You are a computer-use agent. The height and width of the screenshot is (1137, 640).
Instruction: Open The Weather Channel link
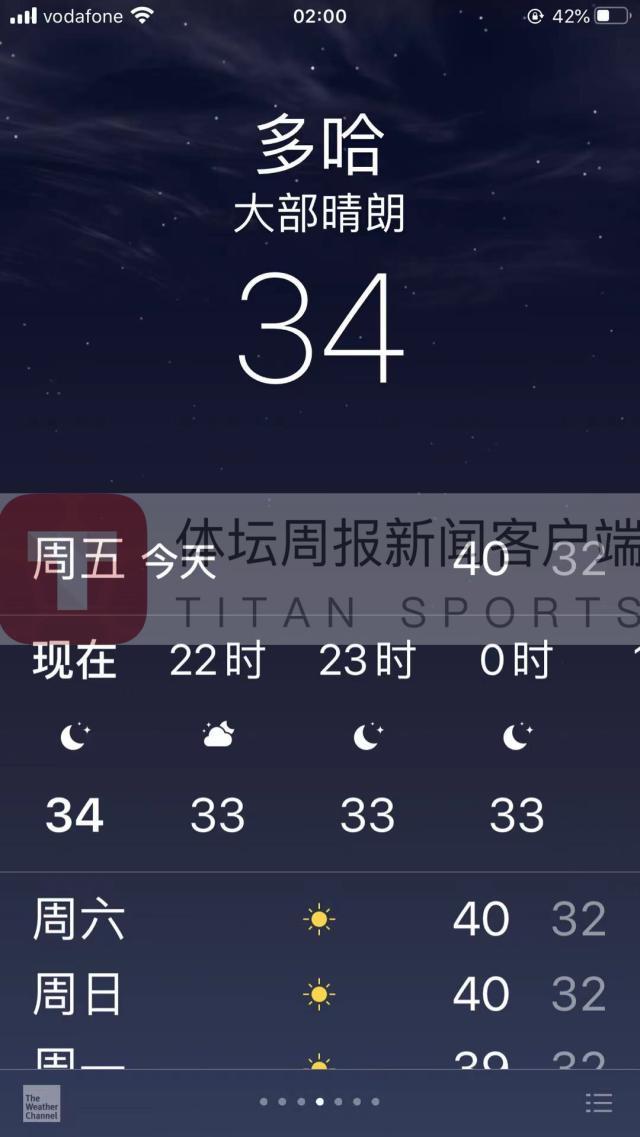coord(42,1103)
